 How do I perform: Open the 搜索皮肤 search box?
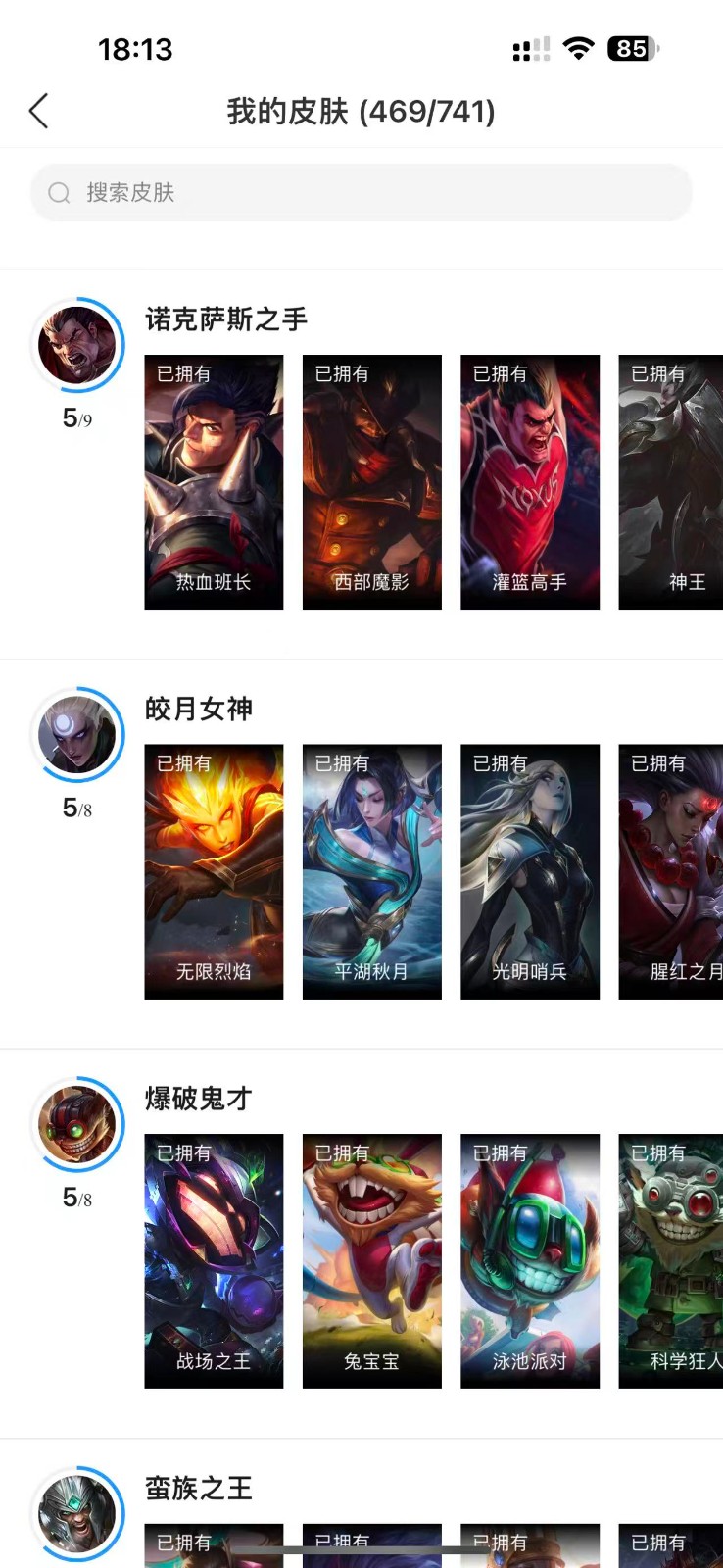[x=361, y=192]
